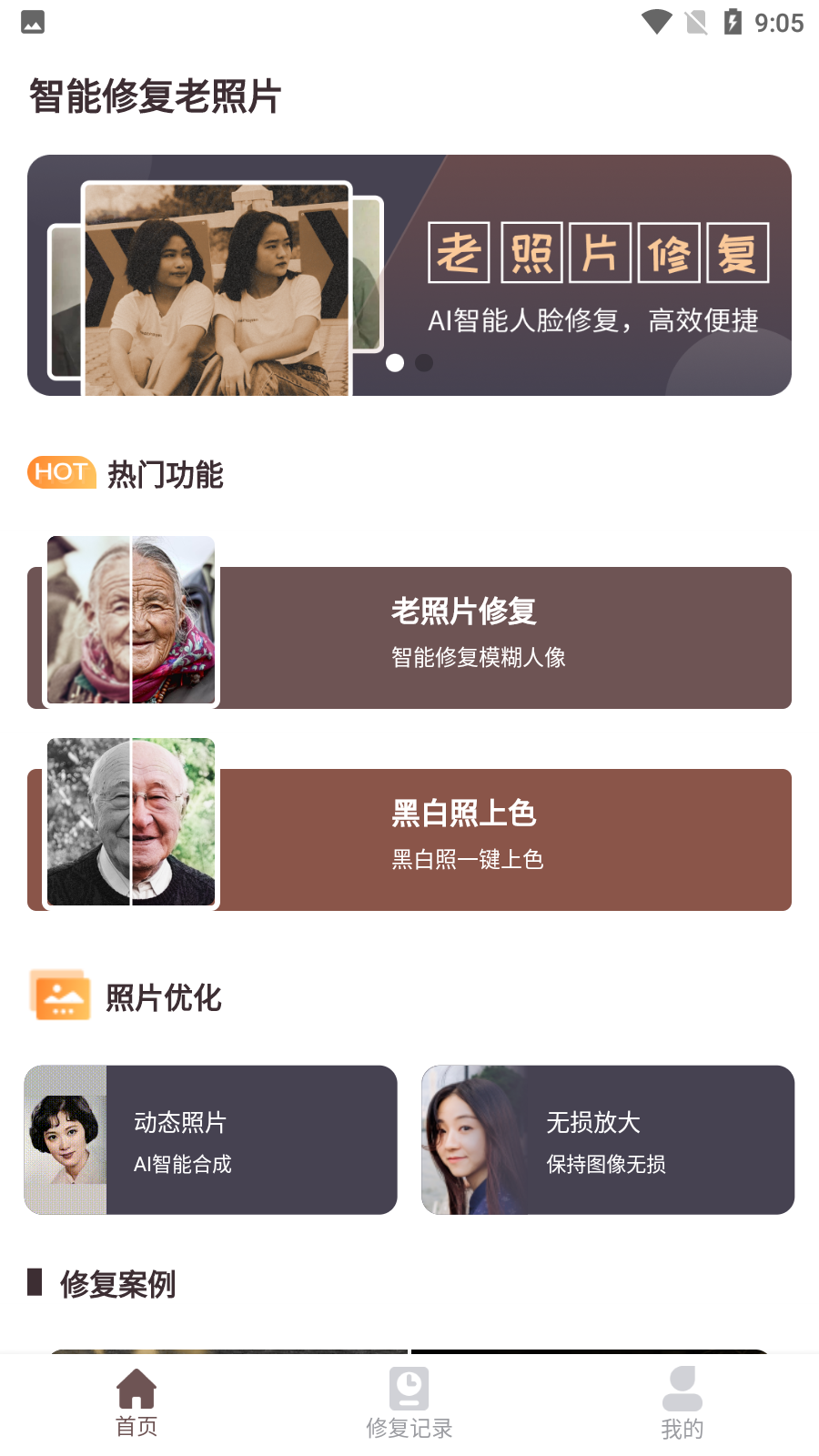
Task: Open the 无损放大 card
Action: [608, 1139]
